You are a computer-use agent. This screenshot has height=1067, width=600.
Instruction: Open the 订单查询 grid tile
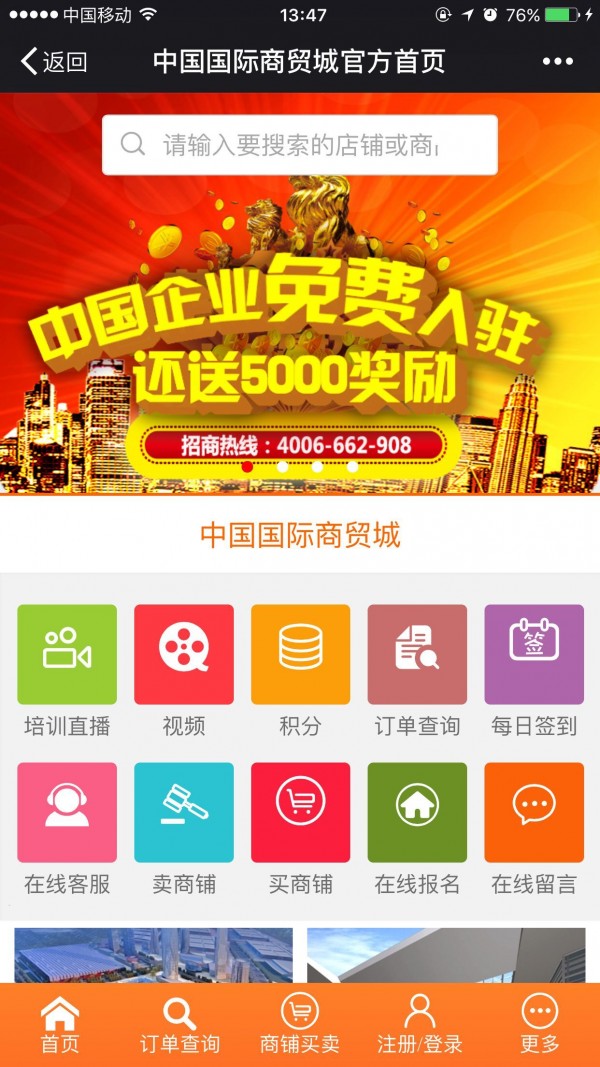point(417,655)
